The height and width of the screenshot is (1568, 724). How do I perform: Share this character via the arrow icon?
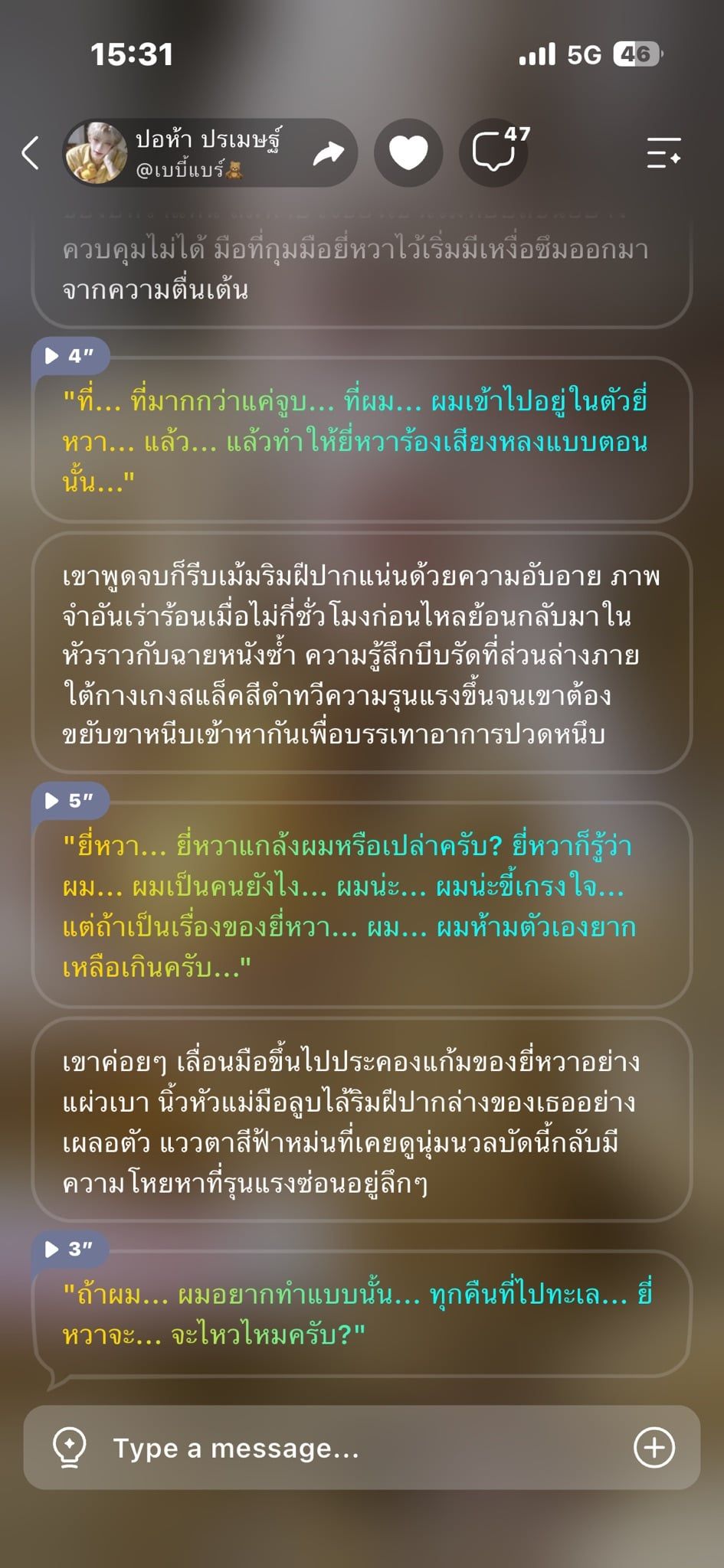pos(329,153)
